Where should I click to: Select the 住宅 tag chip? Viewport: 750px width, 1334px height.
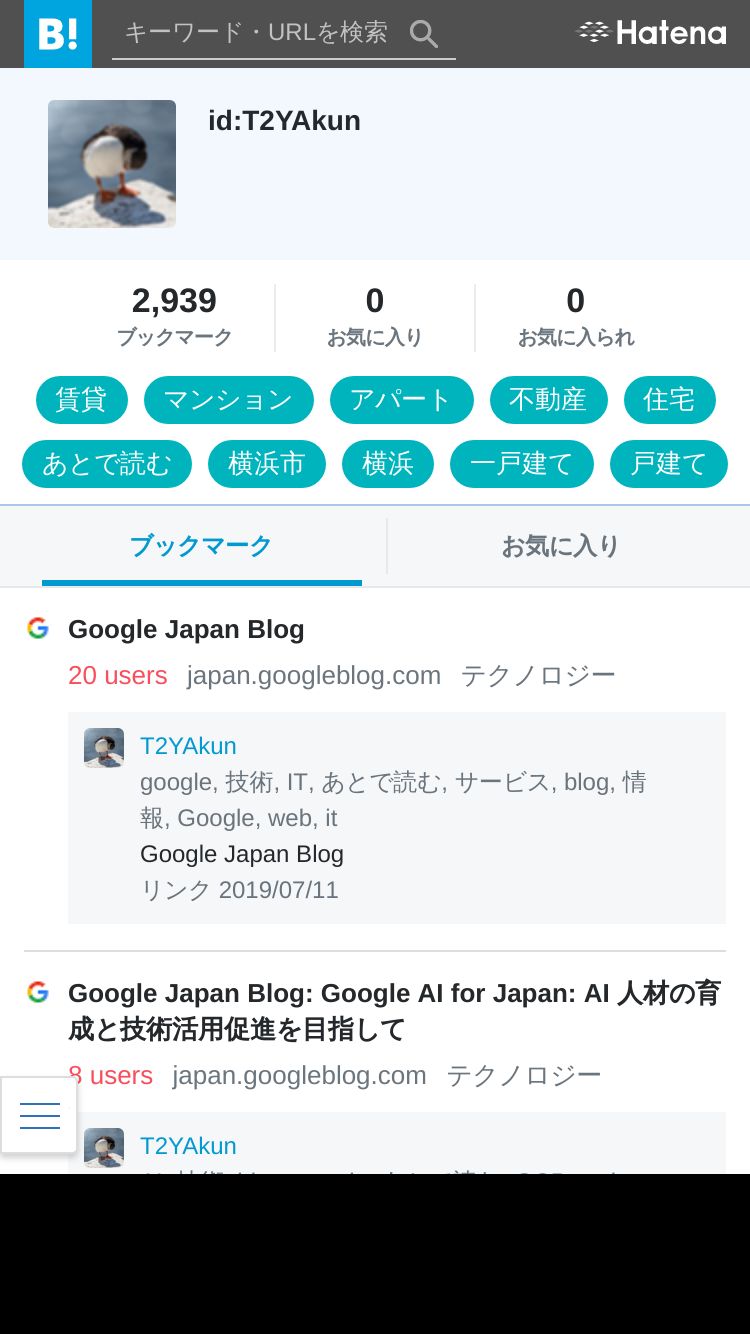(670, 400)
